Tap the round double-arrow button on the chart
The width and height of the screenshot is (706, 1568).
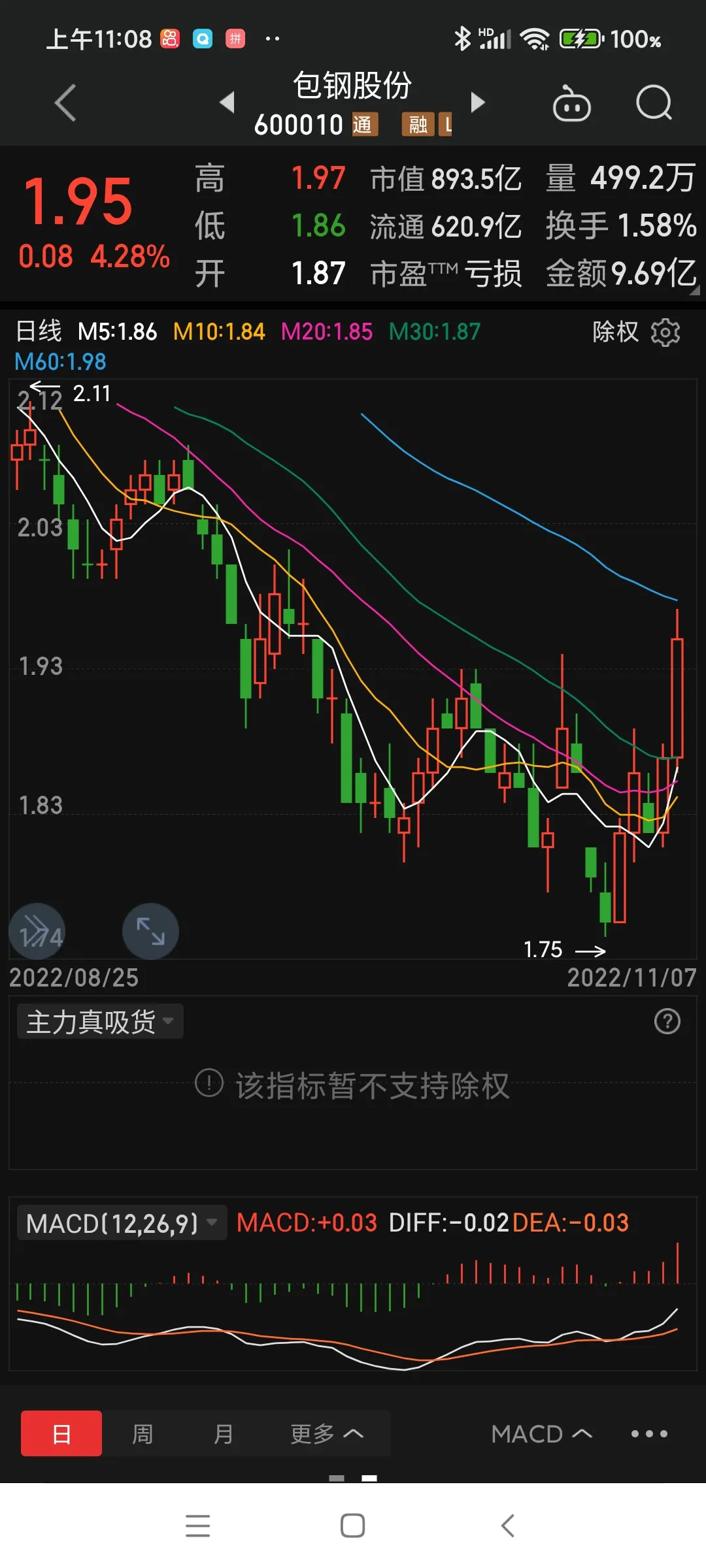click(37, 931)
